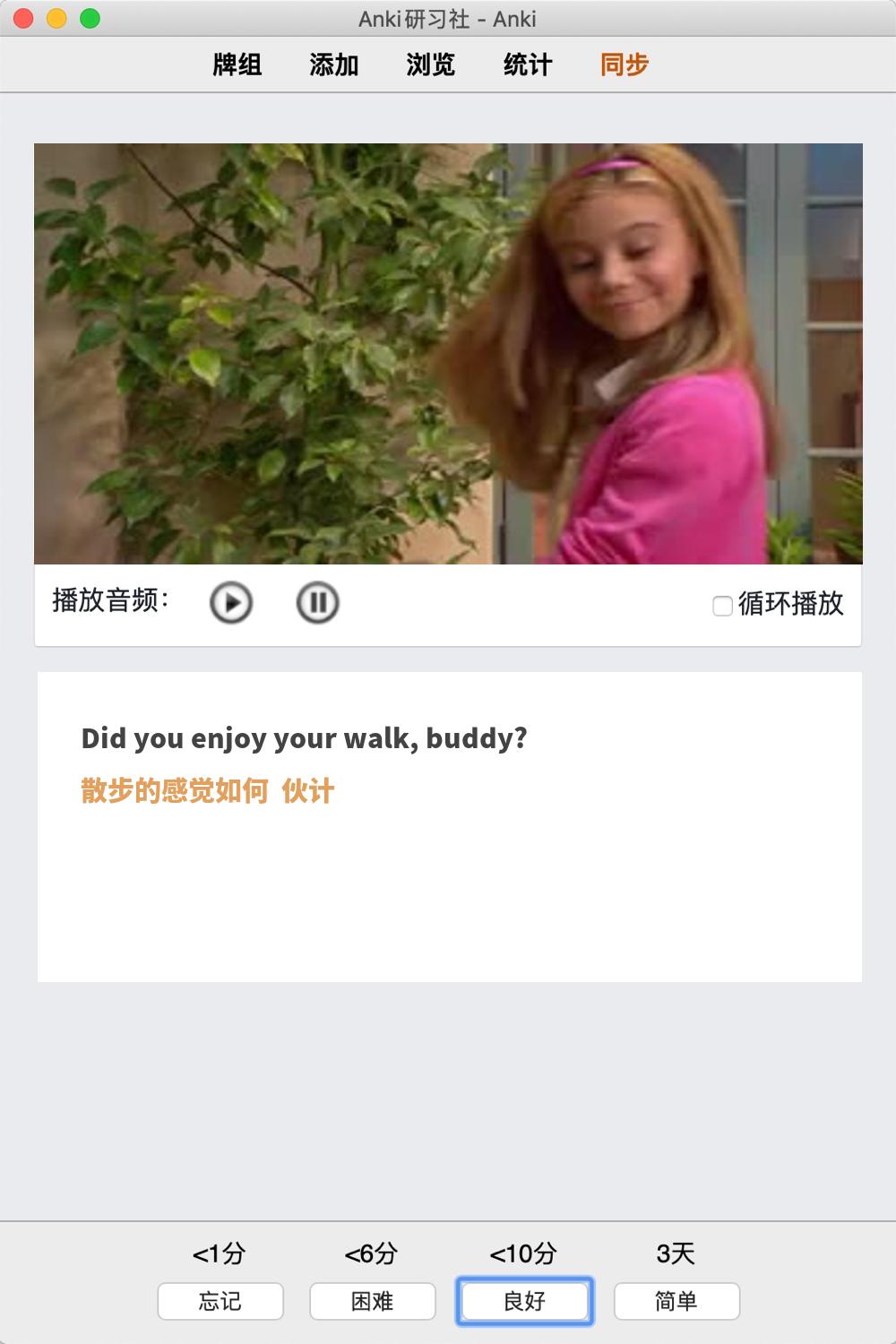
Task: Rate the card as 简单
Action: [x=676, y=1301]
